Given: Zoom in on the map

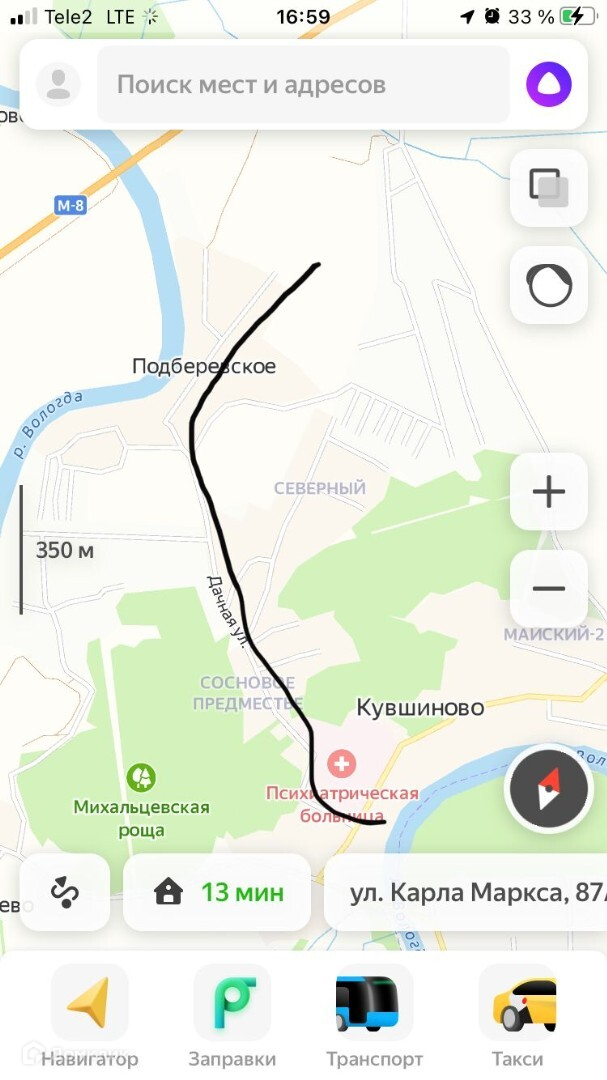Looking at the screenshot, I should 548,492.
